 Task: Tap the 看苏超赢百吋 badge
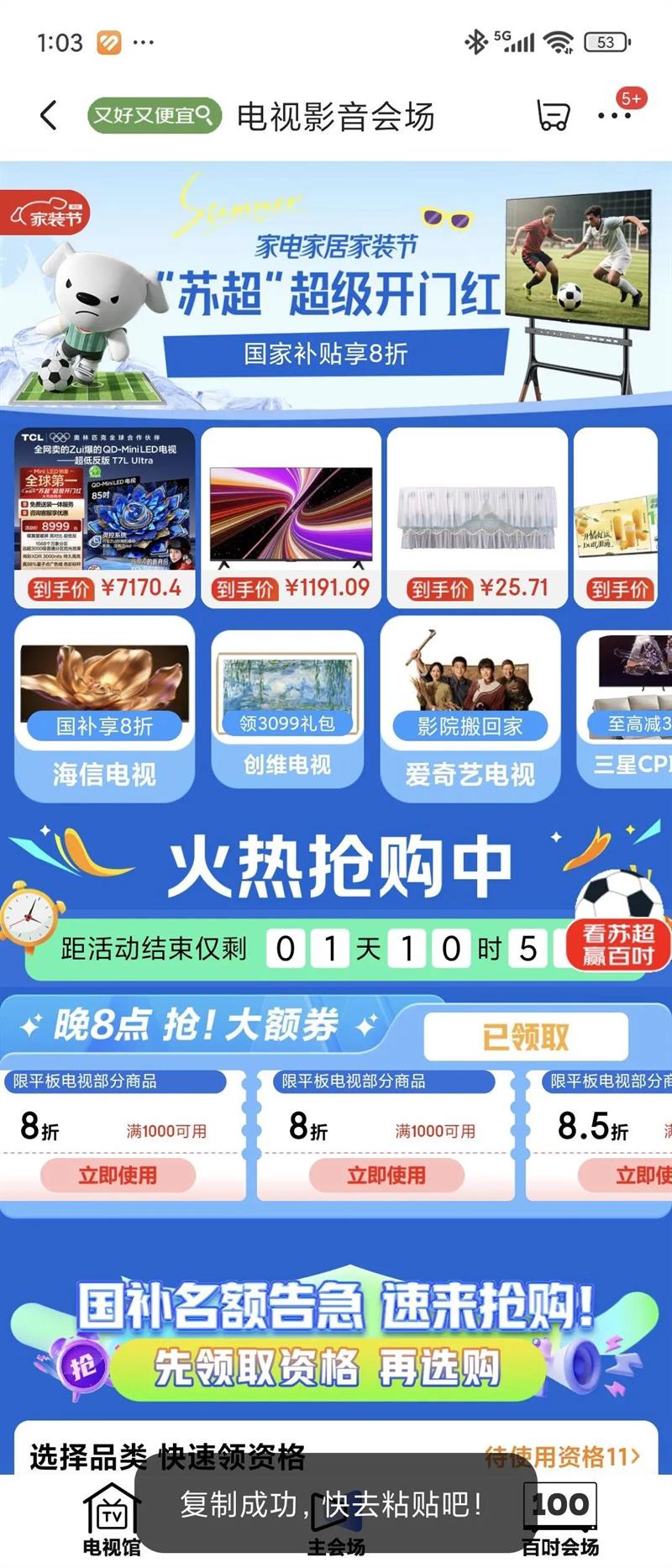click(x=619, y=944)
